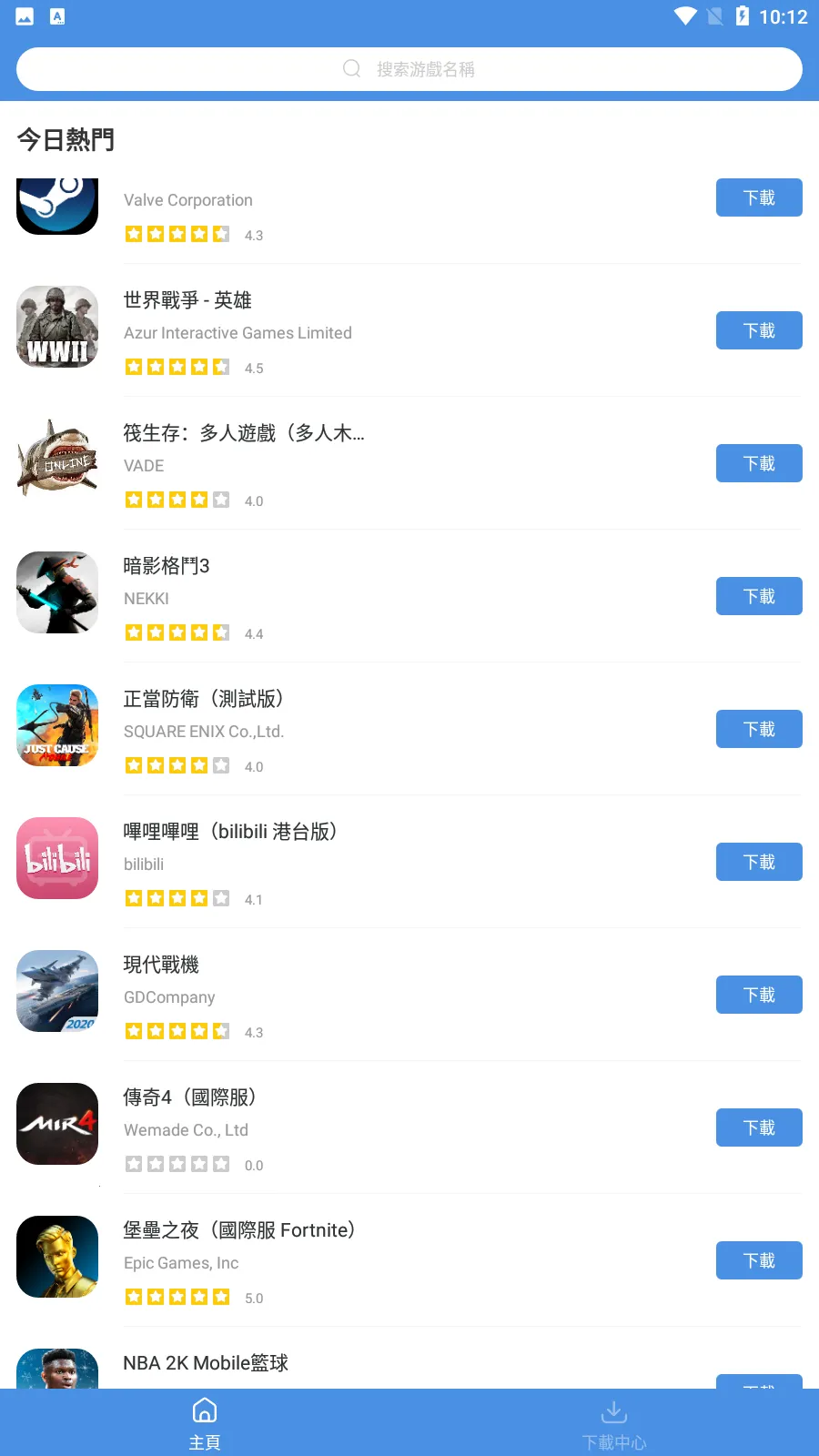
Task: Open 堡壘之夜 Fortnite listing
Action: [x=238, y=1230]
